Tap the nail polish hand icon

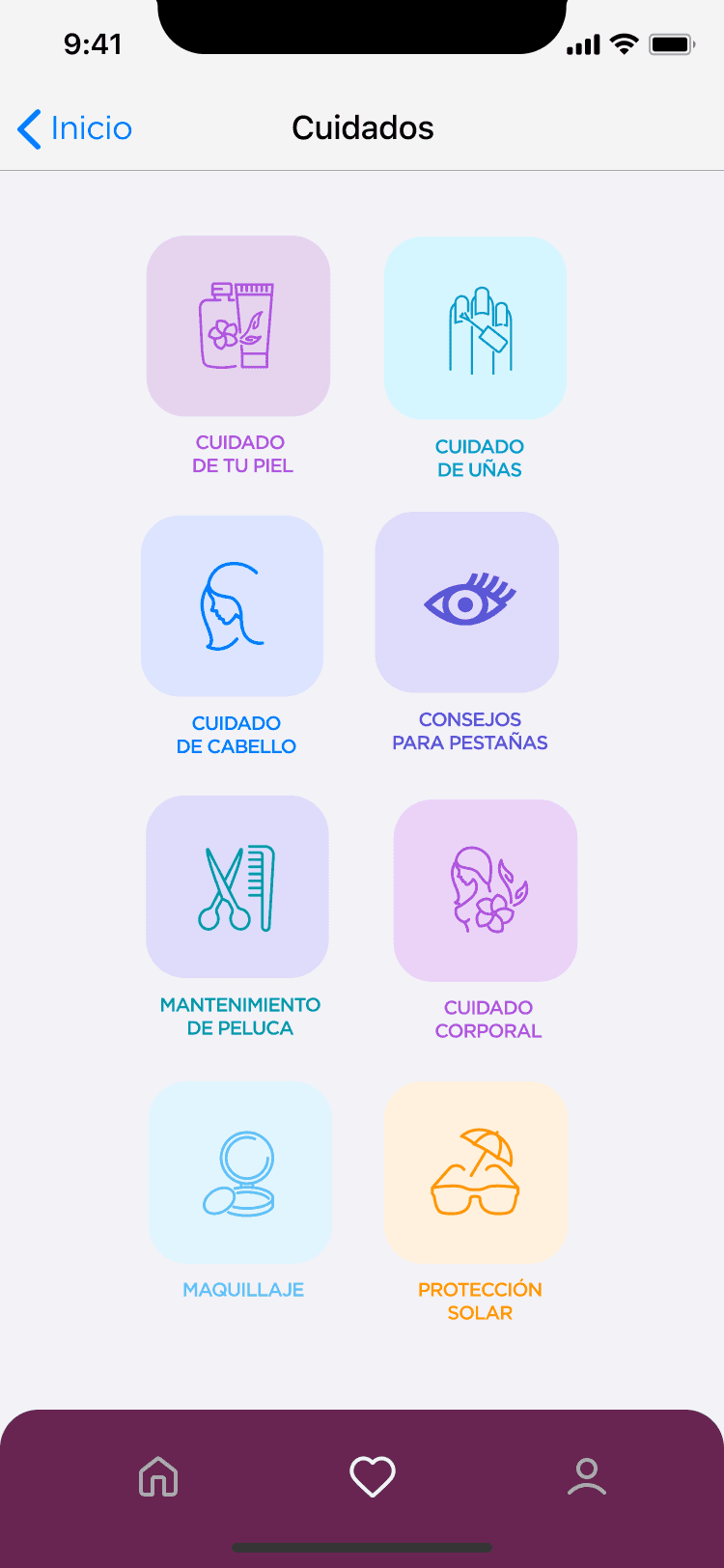click(475, 328)
